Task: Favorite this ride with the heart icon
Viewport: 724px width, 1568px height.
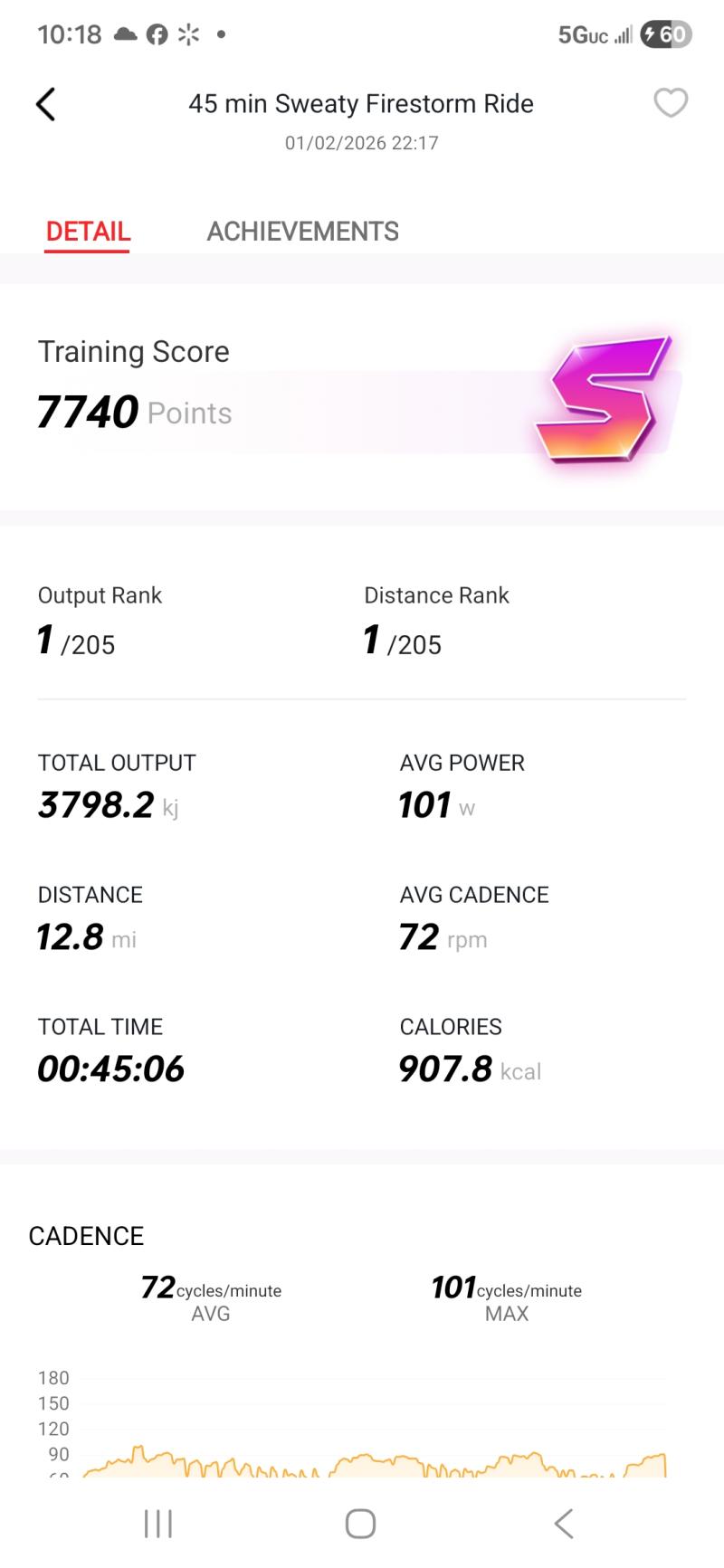Action: tap(671, 103)
